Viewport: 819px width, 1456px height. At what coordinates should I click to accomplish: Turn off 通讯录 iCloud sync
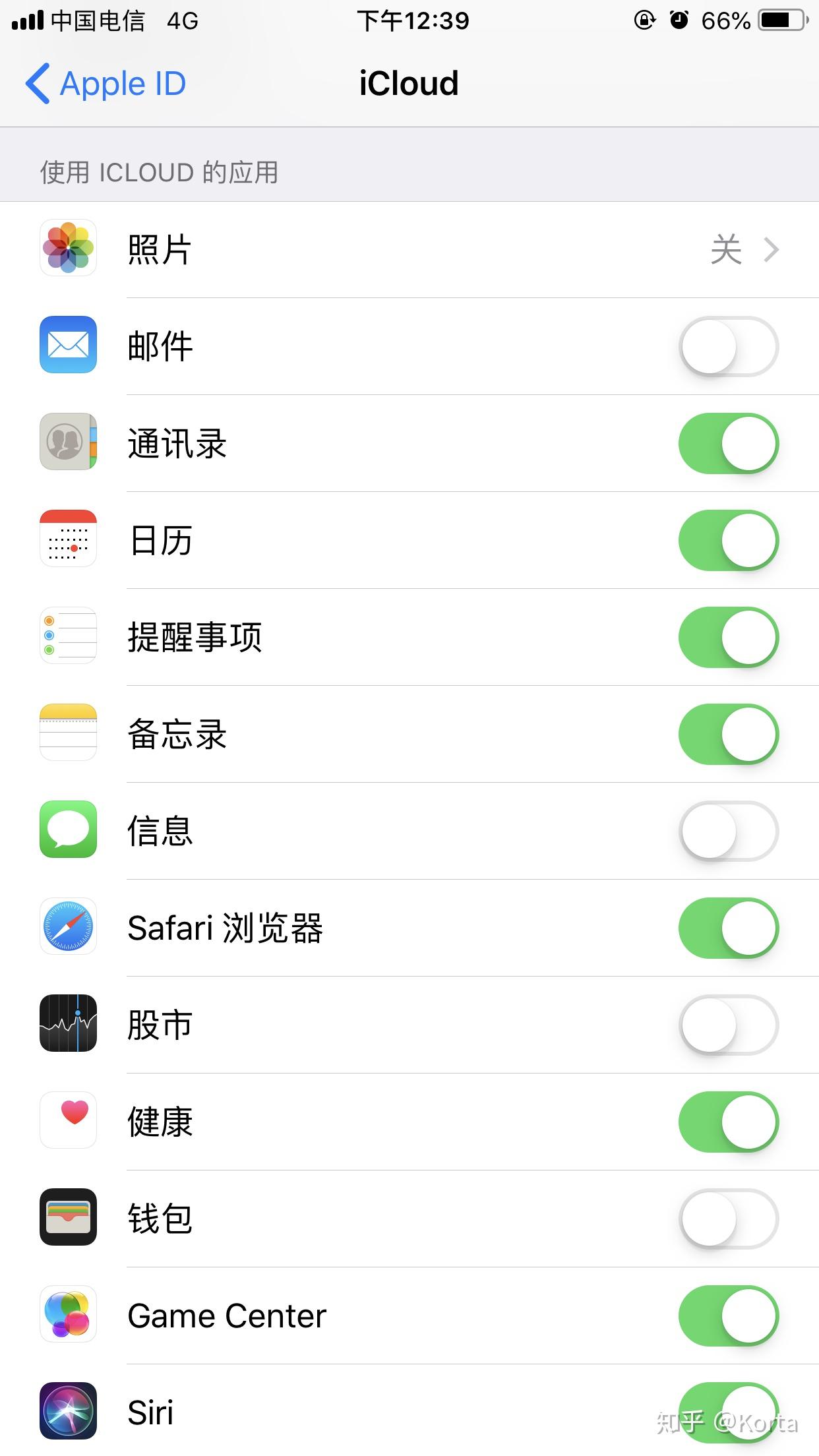pos(729,444)
